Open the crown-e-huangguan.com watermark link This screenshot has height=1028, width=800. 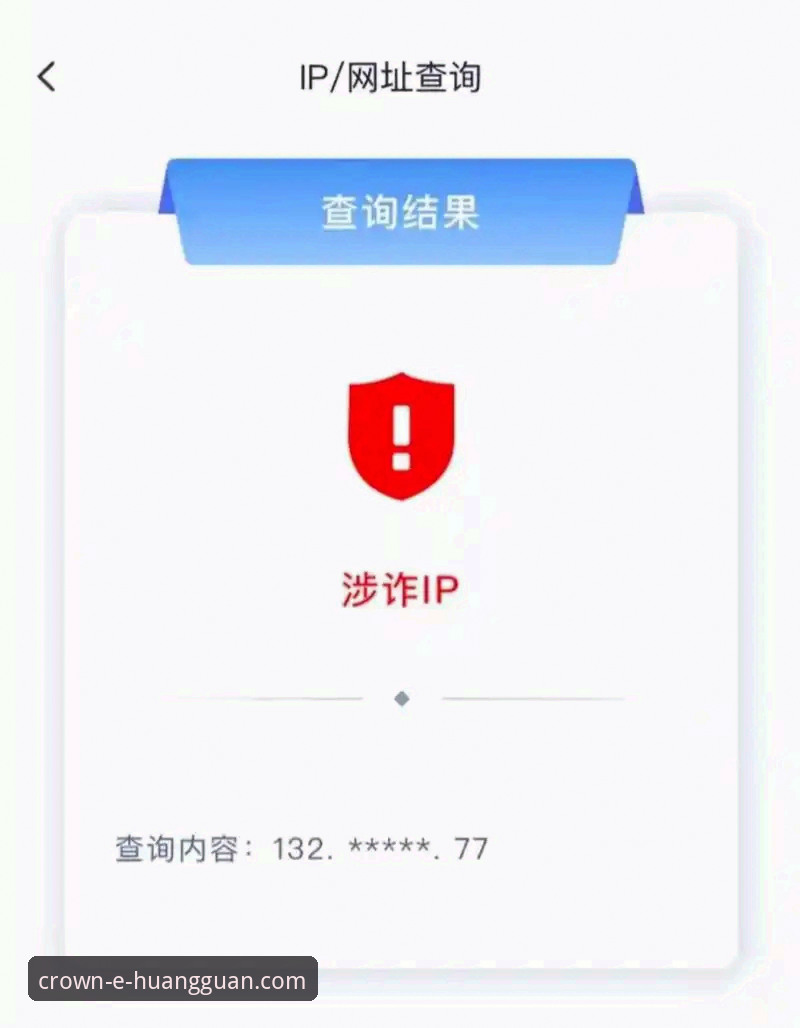[170, 981]
